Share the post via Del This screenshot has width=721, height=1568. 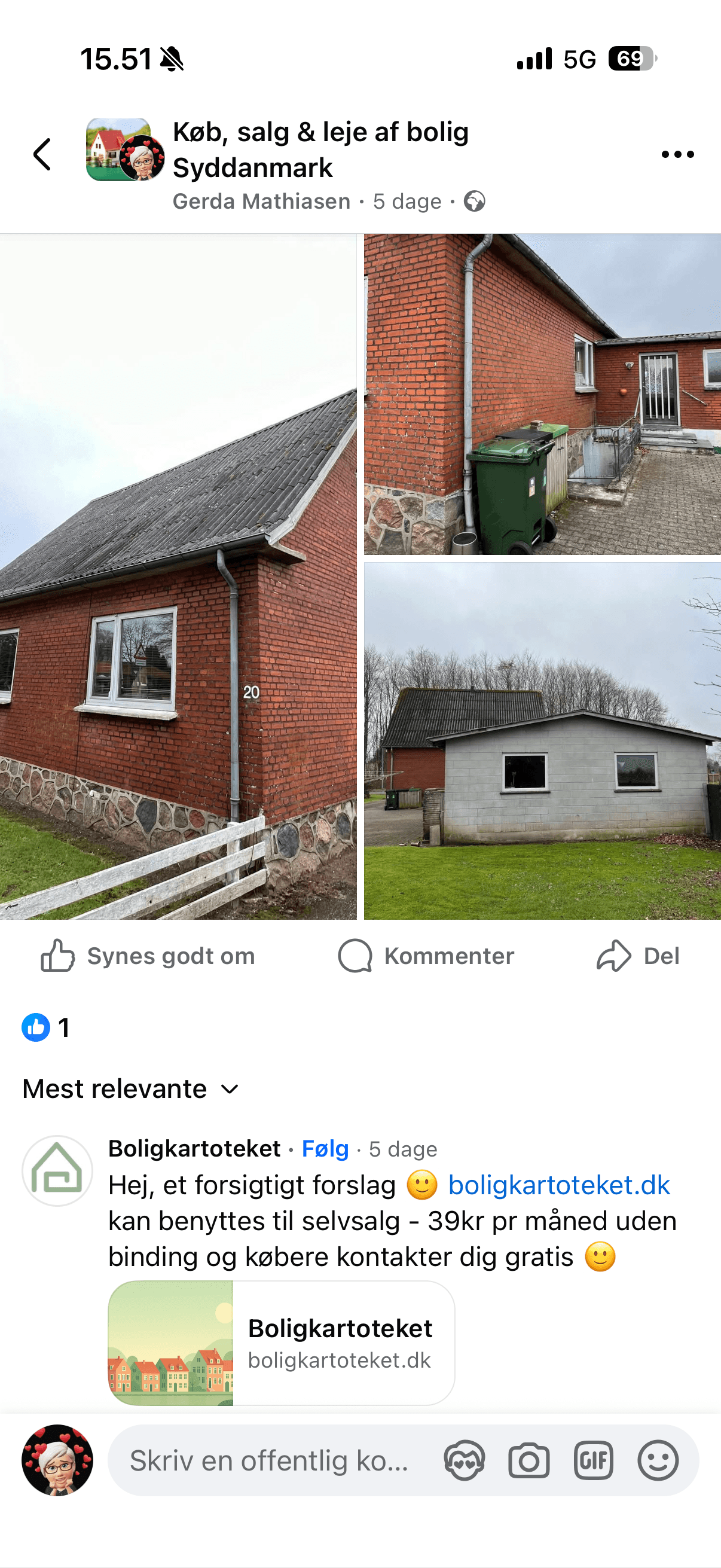[x=637, y=956]
